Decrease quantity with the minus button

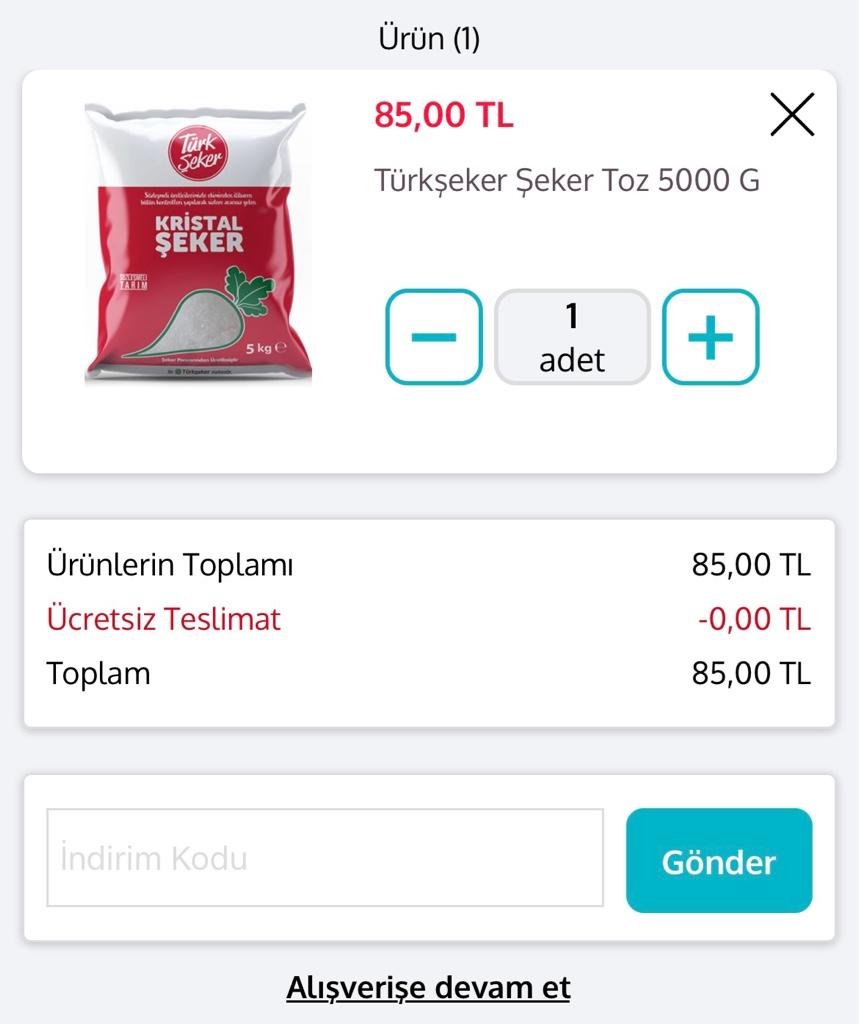pyautogui.click(x=434, y=337)
